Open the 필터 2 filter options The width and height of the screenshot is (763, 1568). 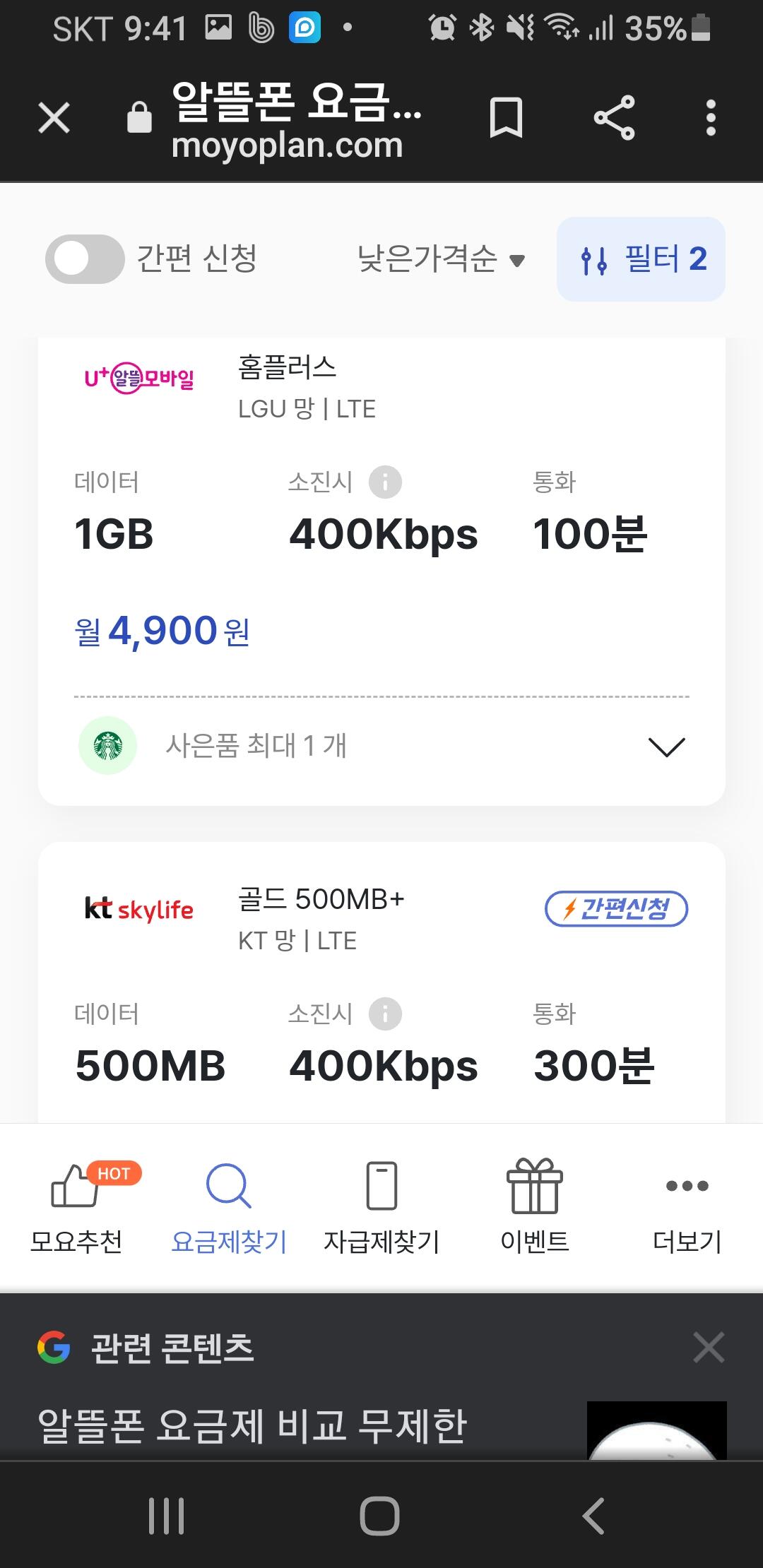tap(641, 259)
